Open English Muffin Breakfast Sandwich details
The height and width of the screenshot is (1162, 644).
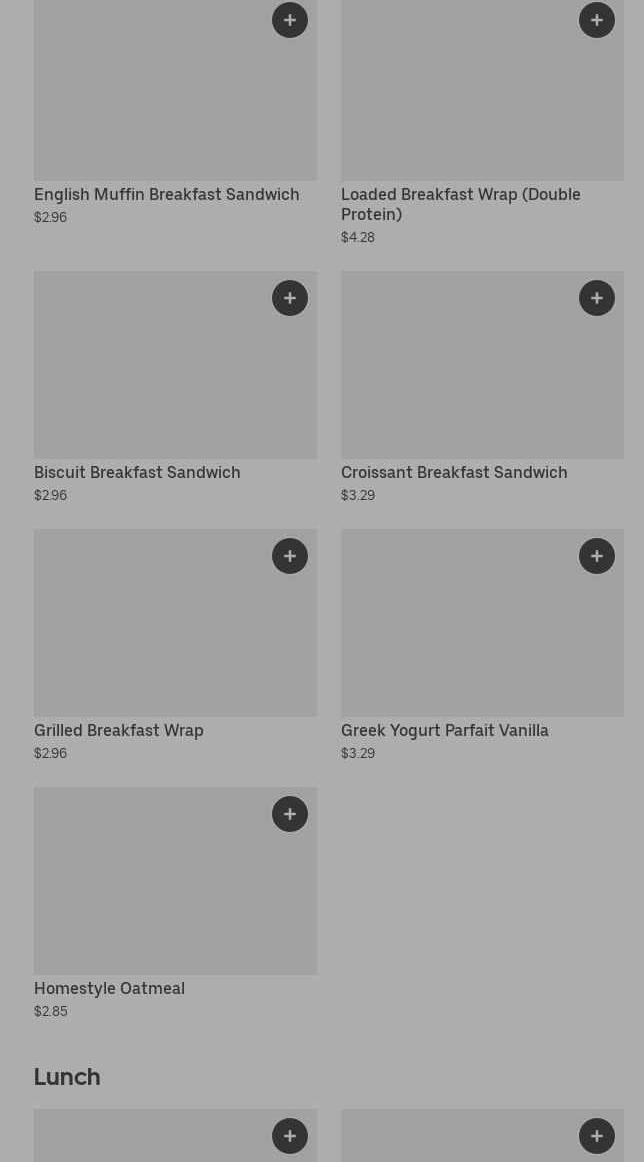[167, 194]
